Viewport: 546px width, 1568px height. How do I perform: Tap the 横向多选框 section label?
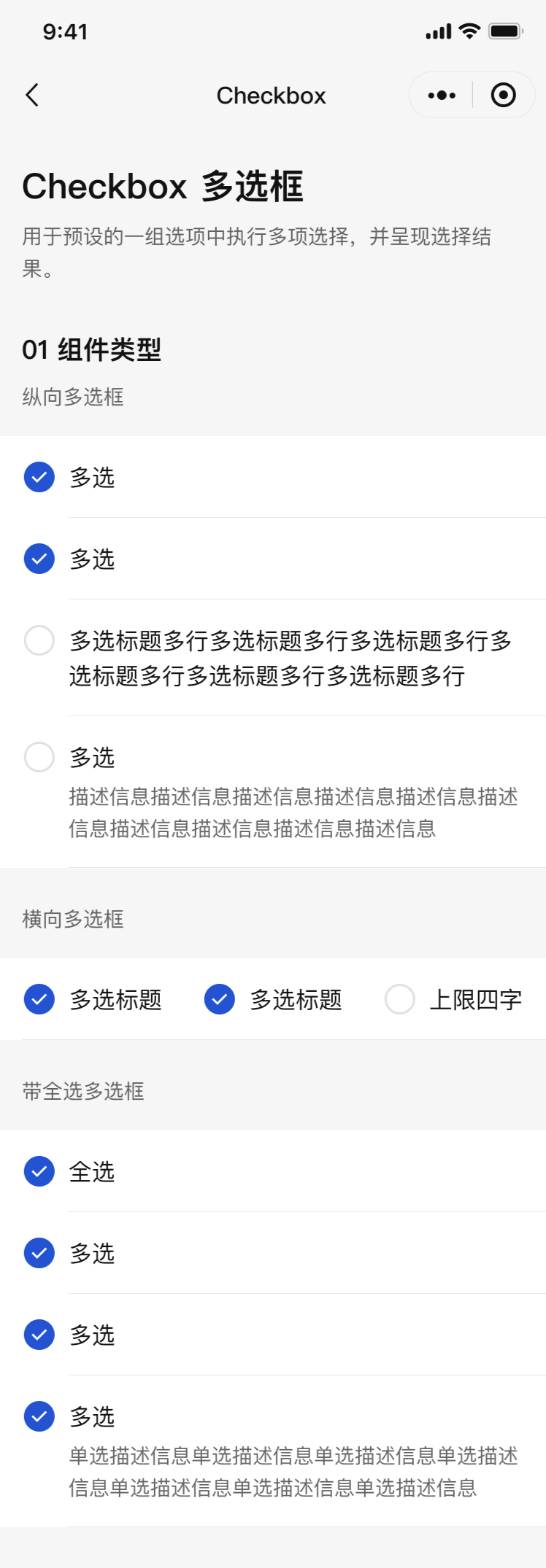tap(73, 920)
